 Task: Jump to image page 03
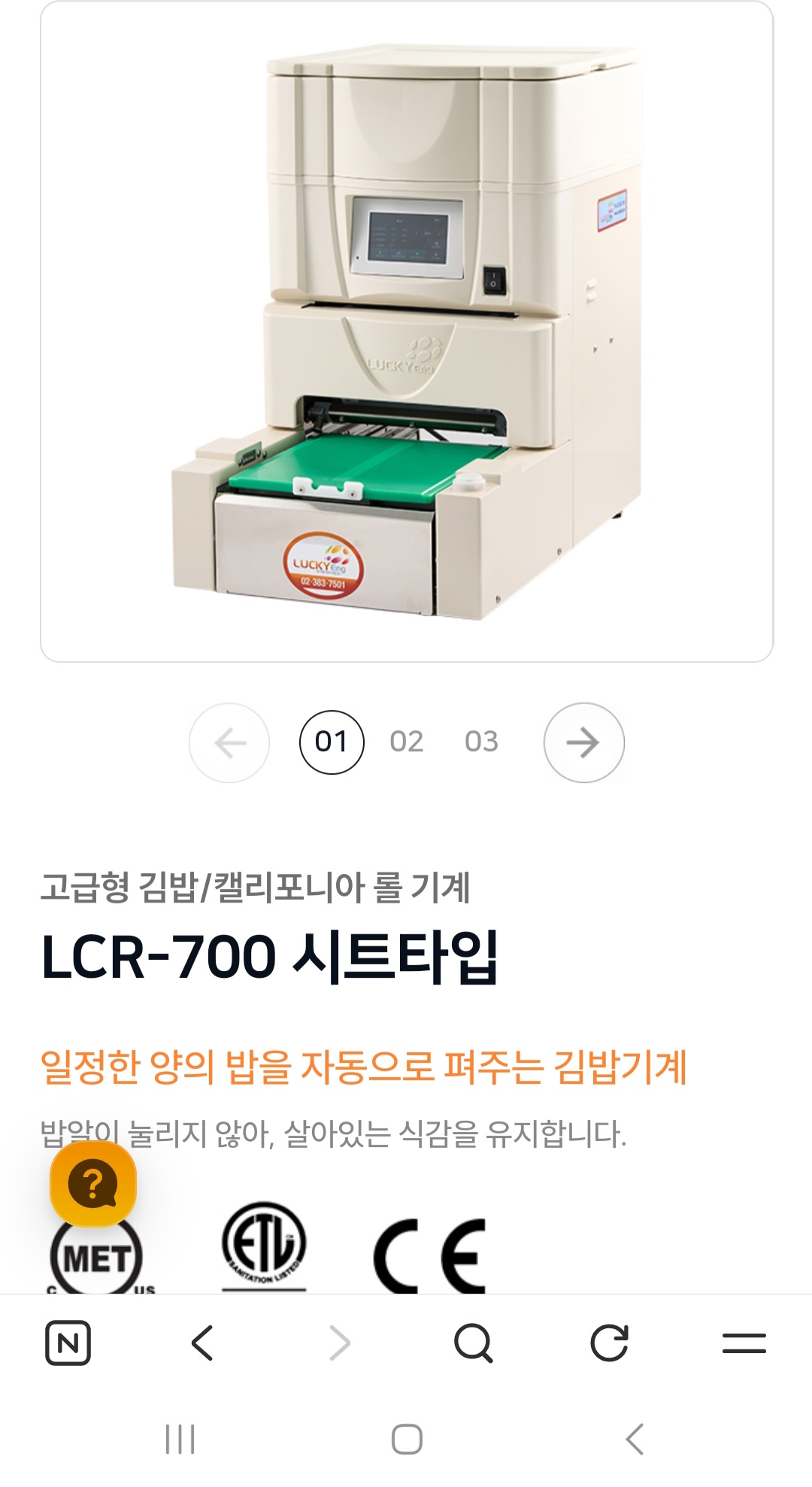(x=481, y=742)
